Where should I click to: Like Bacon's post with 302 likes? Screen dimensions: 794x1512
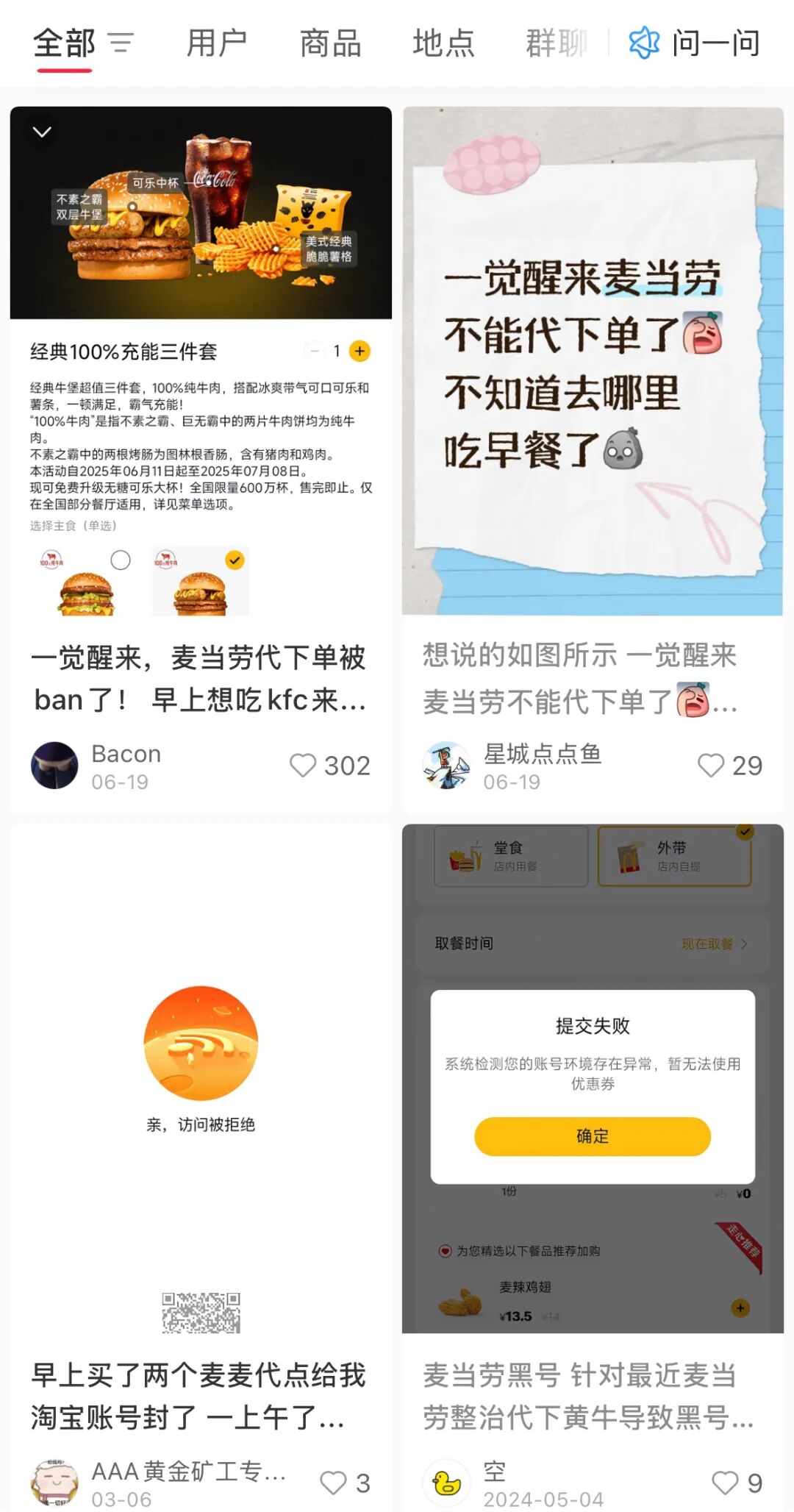(x=303, y=766)
